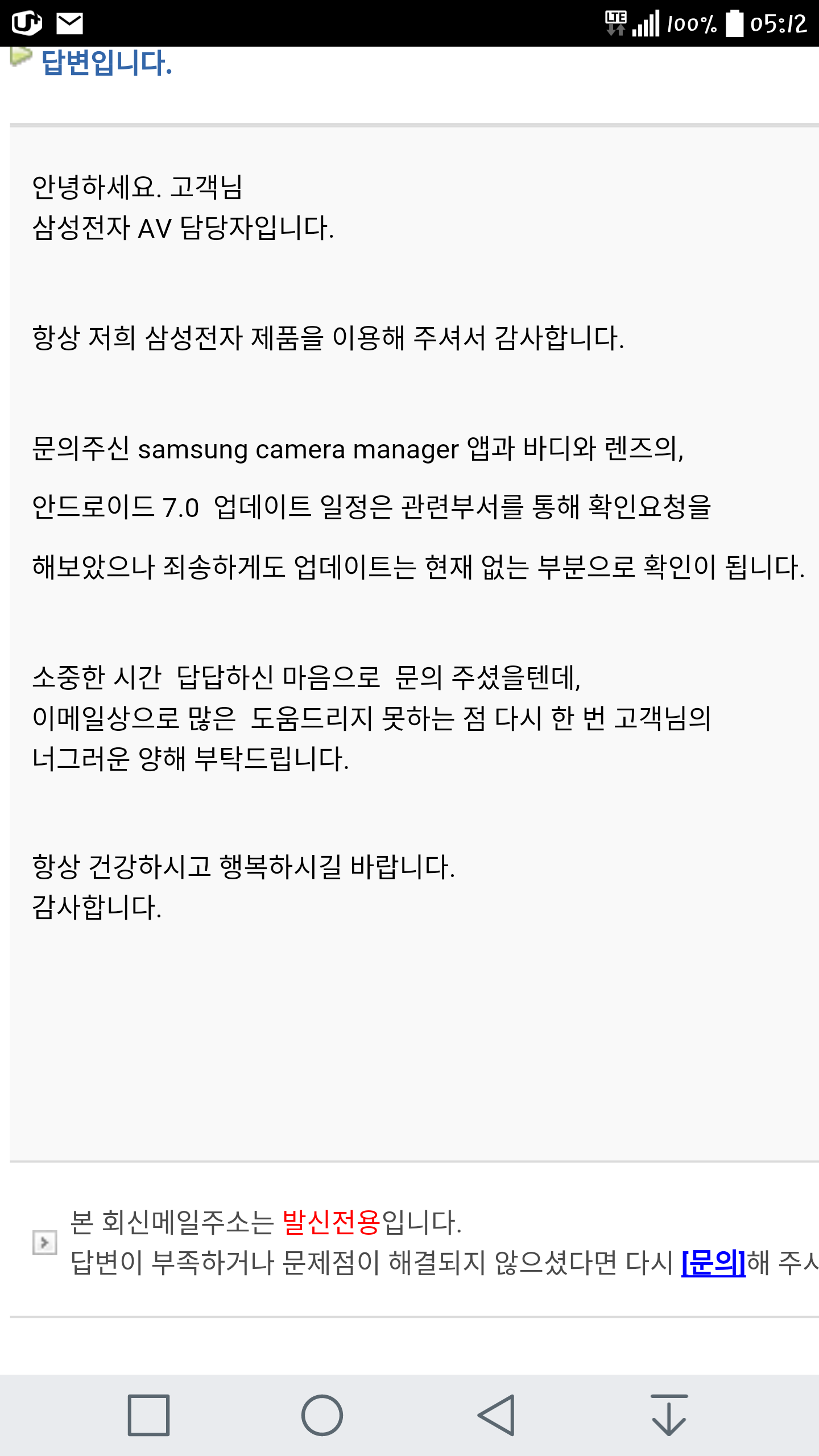Go back with the navigation bar triangle
Viewport: 819px width, 1456px height.
tap(497, 1415)
